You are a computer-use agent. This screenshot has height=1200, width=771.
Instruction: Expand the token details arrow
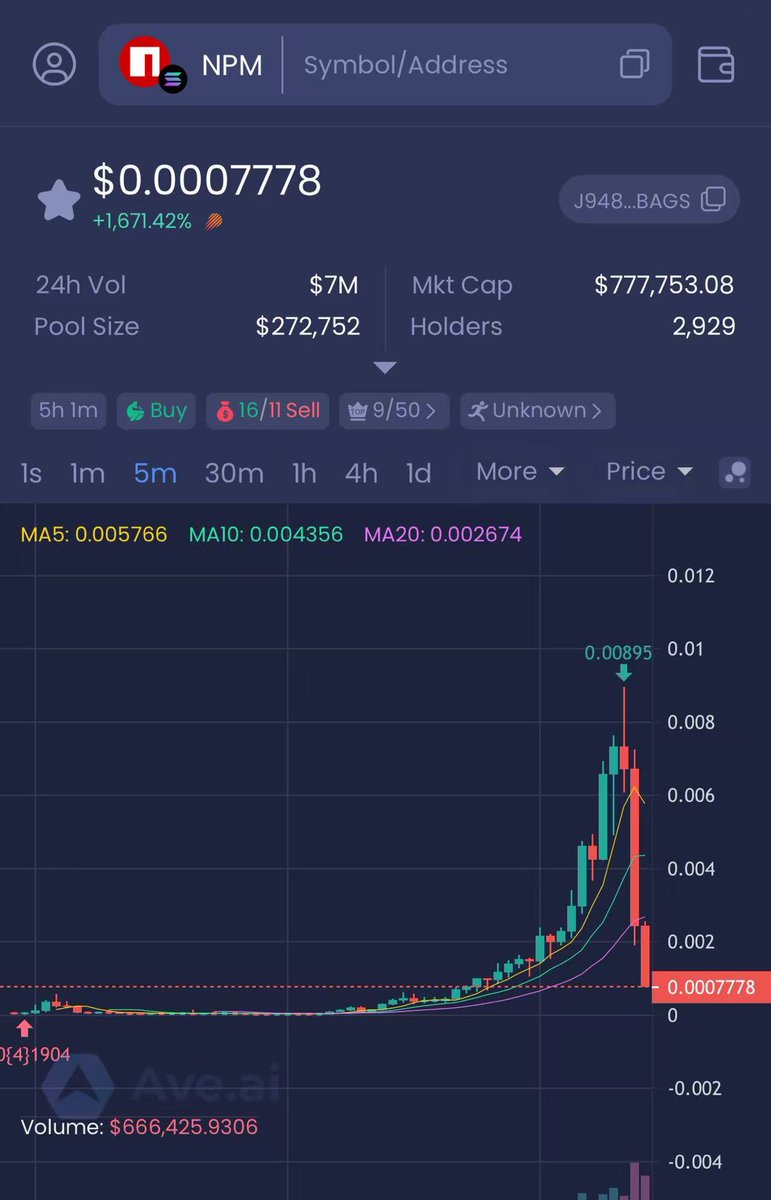(x=385, y=368)
